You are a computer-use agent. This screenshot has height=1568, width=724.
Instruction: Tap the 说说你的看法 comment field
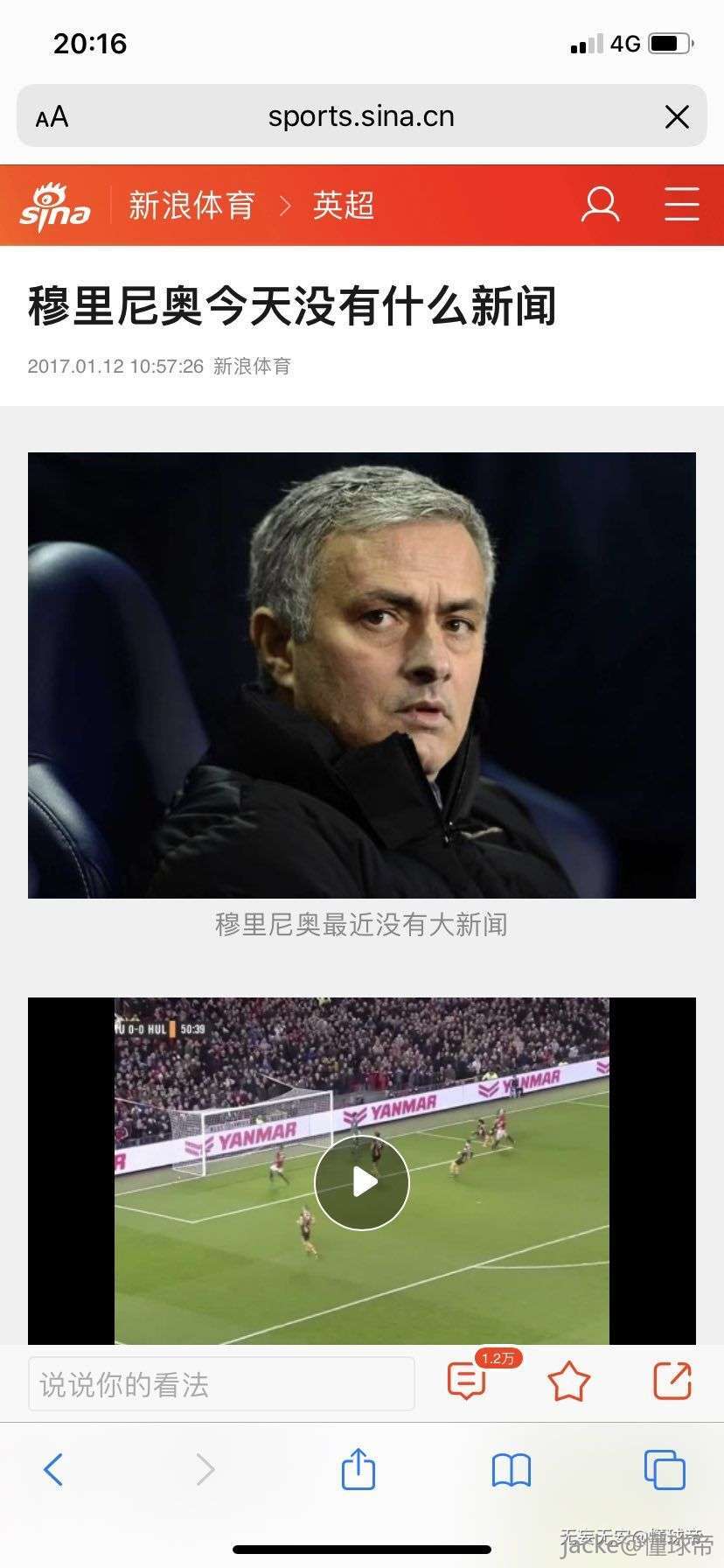[x=221, y=1384]
